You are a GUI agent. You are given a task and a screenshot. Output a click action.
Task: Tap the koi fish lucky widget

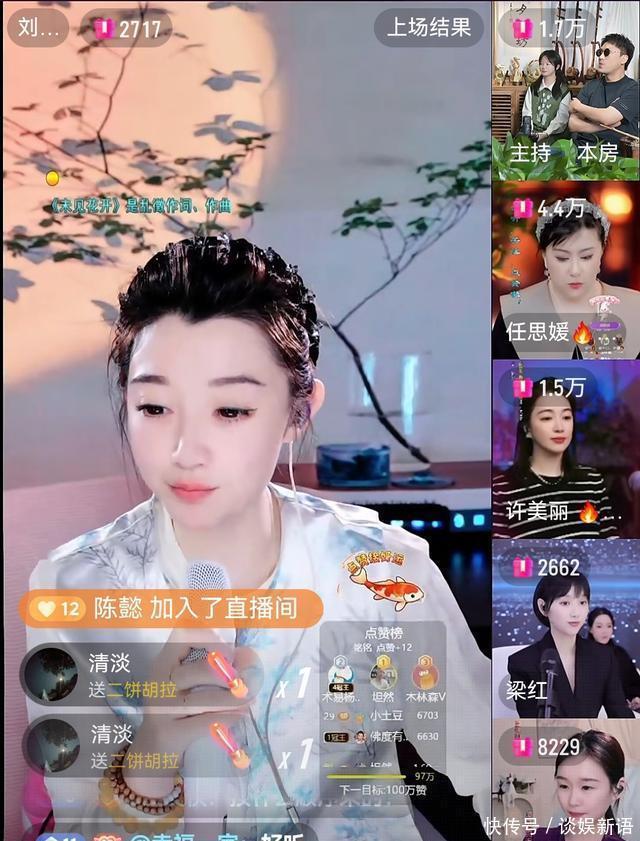pos(385,582)
